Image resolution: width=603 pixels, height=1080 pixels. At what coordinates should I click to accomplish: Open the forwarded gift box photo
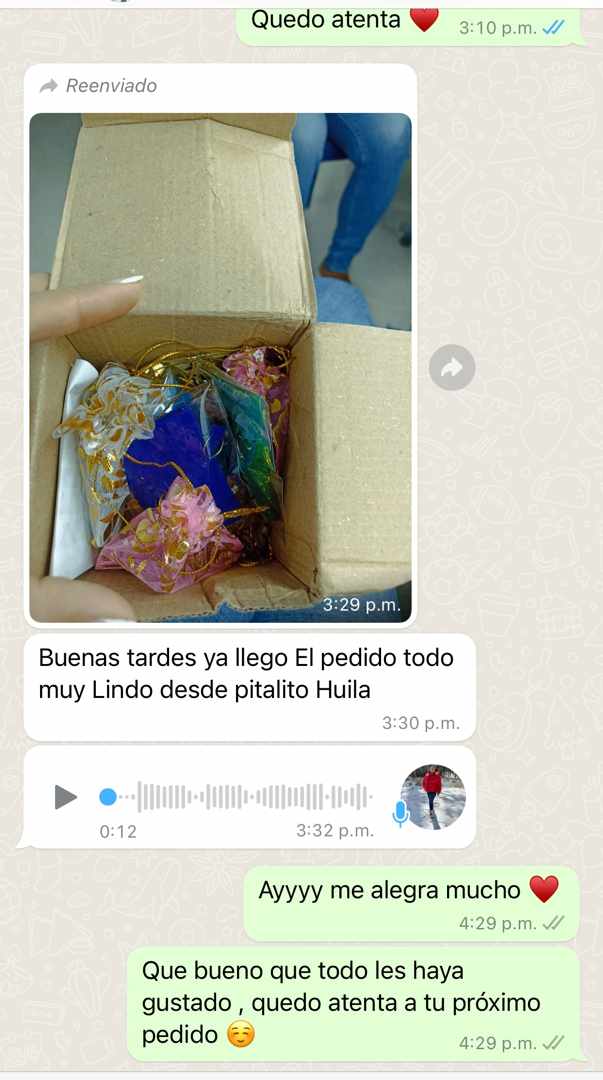[x=220, y=367]
